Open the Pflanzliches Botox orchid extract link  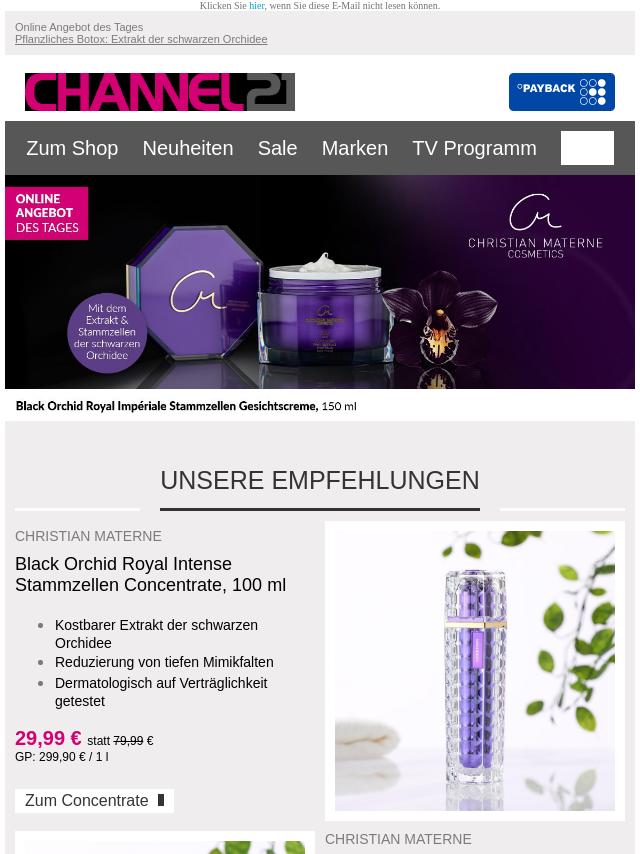click(x=141, y=39)
